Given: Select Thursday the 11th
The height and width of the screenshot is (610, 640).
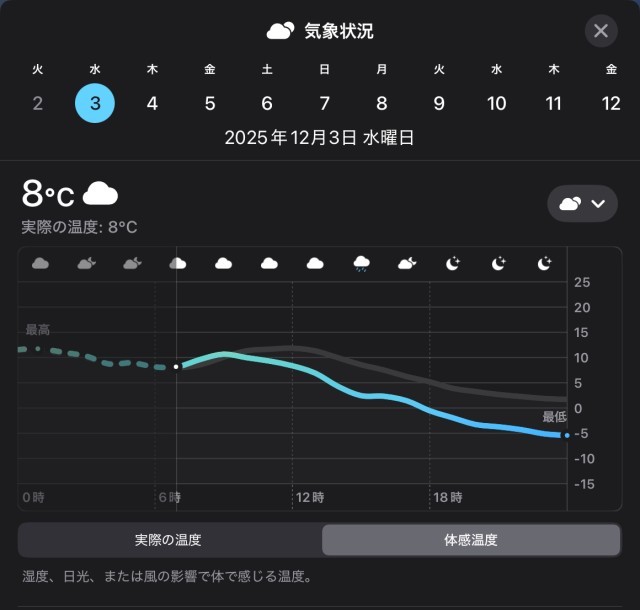Looking at the screenshot, I should [553, 103].
